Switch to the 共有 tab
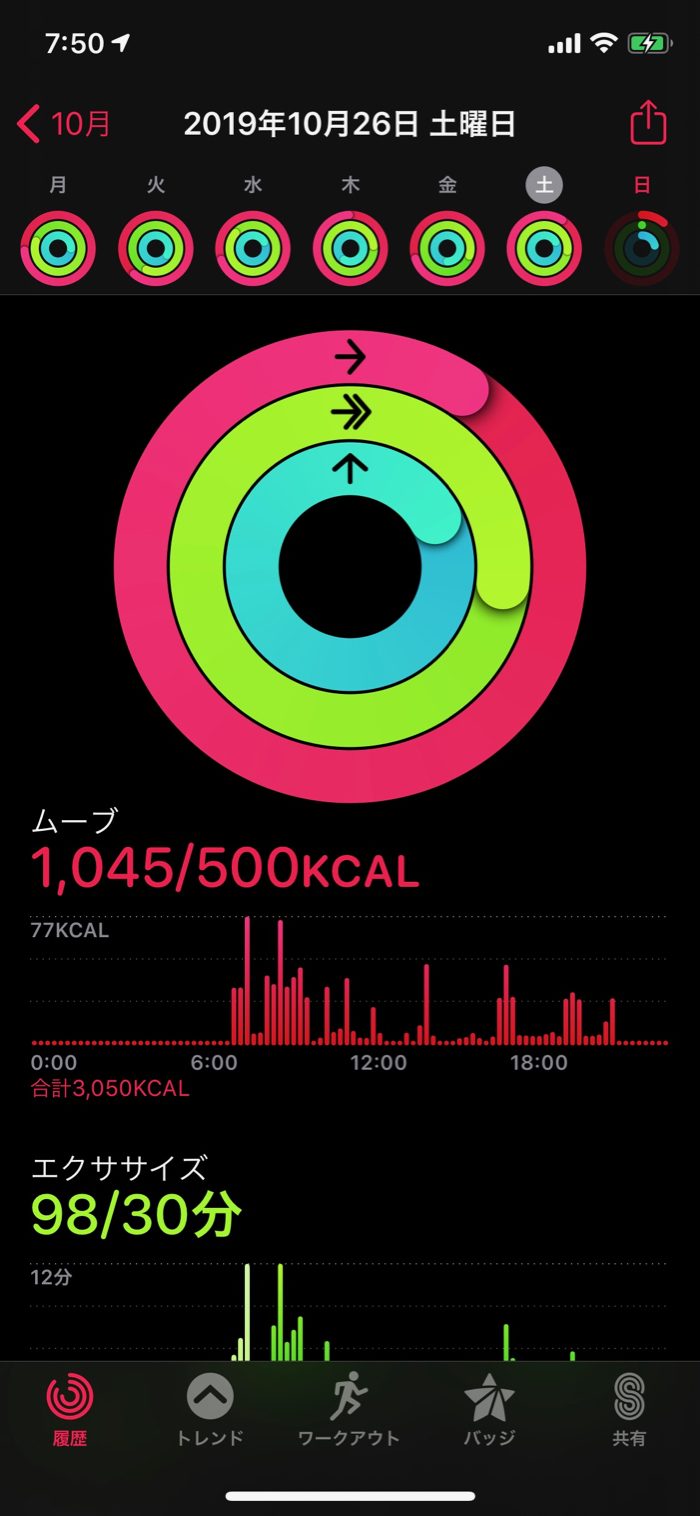Image resolution: width=700 pixels, height=1516 pixels. [629, 1410]
